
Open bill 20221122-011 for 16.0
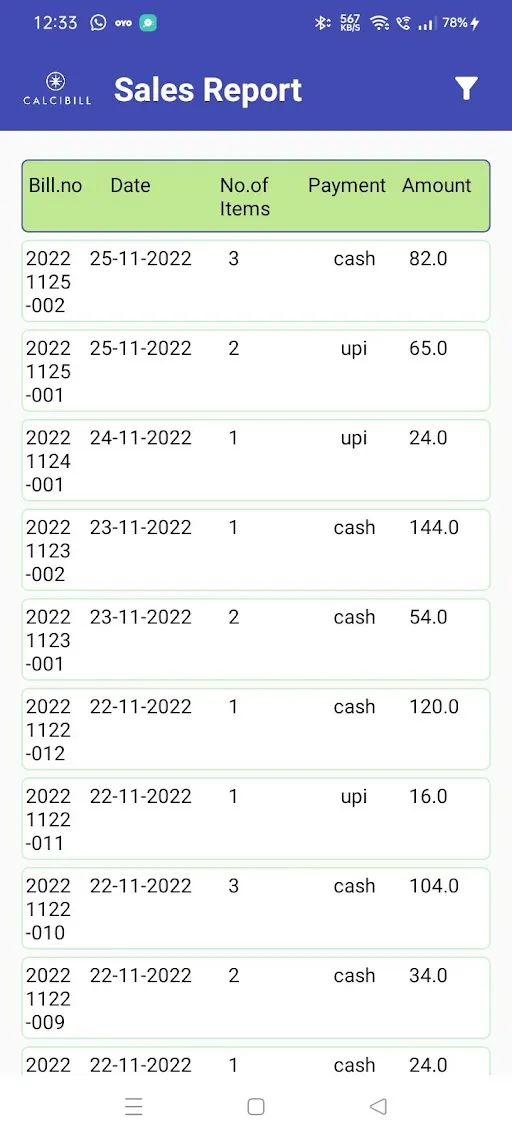point(256,819)
